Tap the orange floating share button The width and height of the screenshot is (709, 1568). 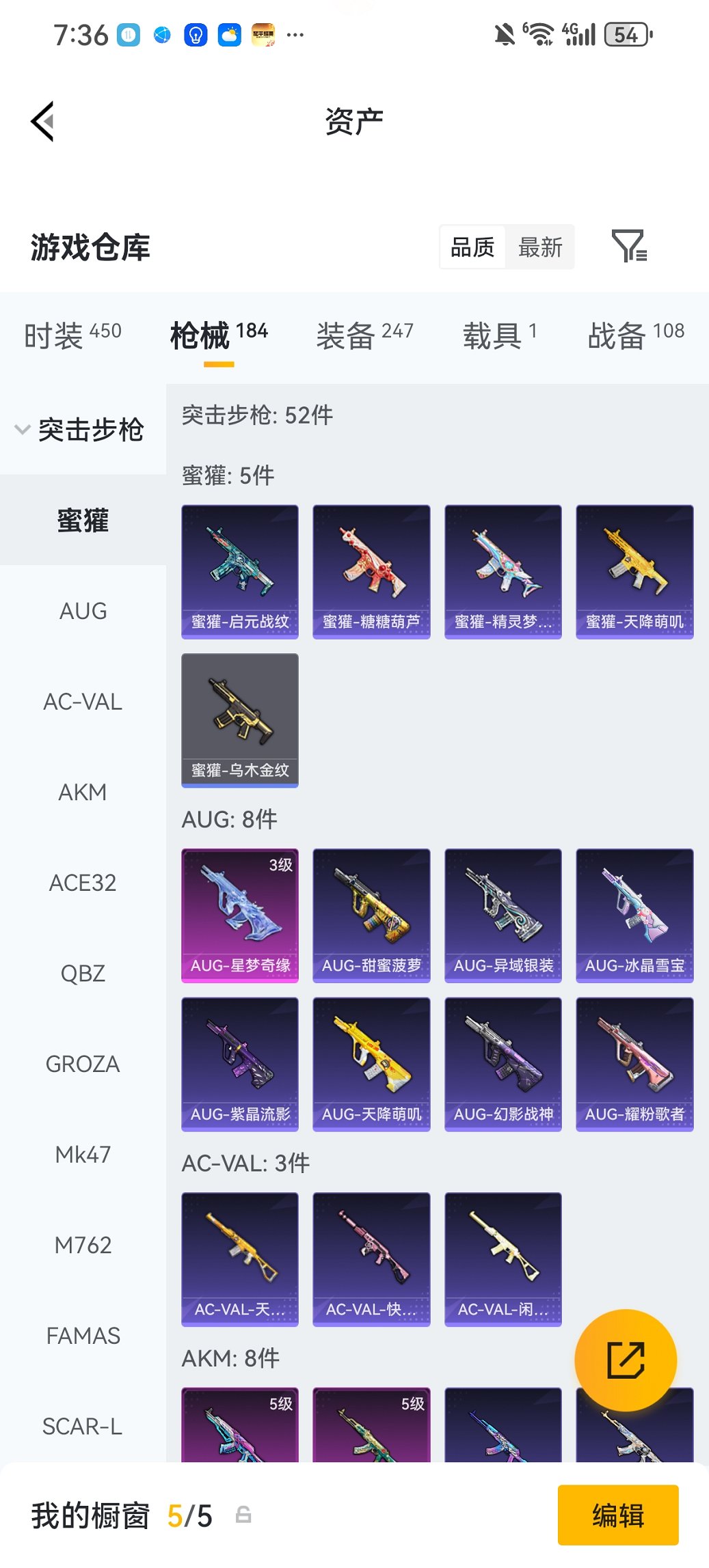625,1360
